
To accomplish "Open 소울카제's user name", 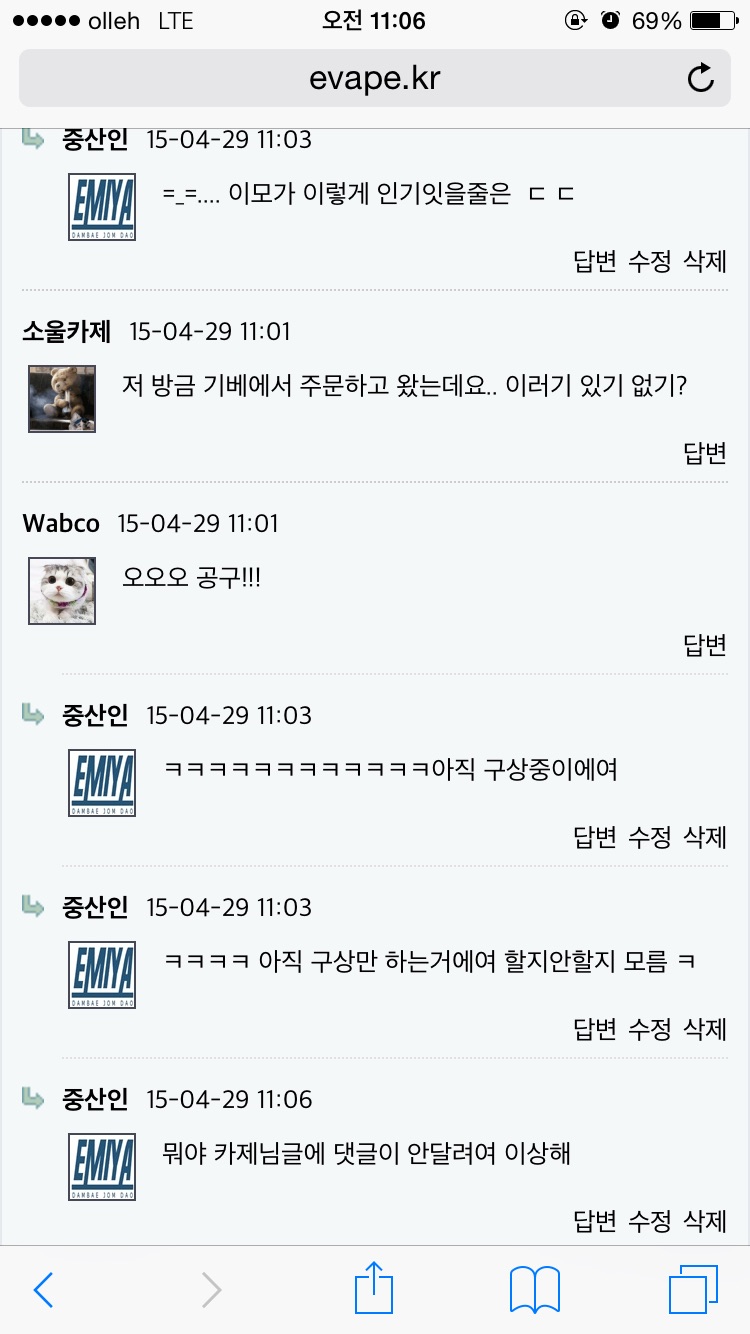I will [67, 331].
